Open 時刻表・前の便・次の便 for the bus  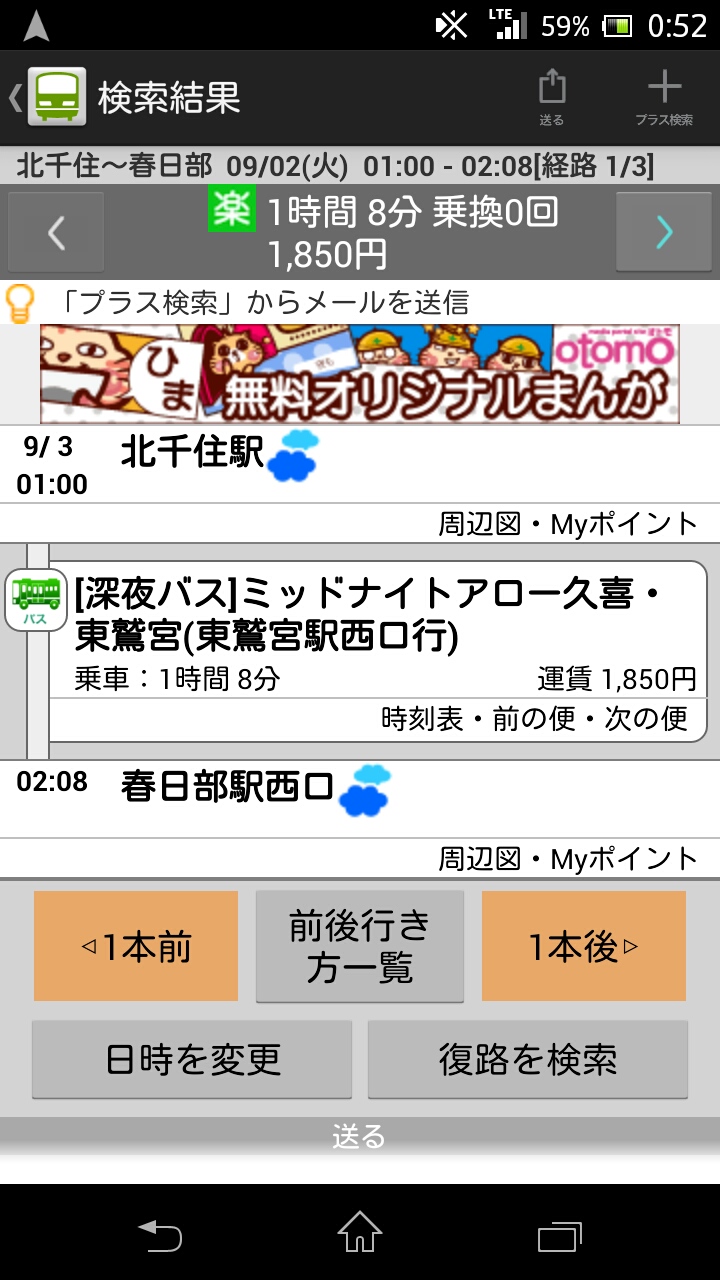(534, 718)
